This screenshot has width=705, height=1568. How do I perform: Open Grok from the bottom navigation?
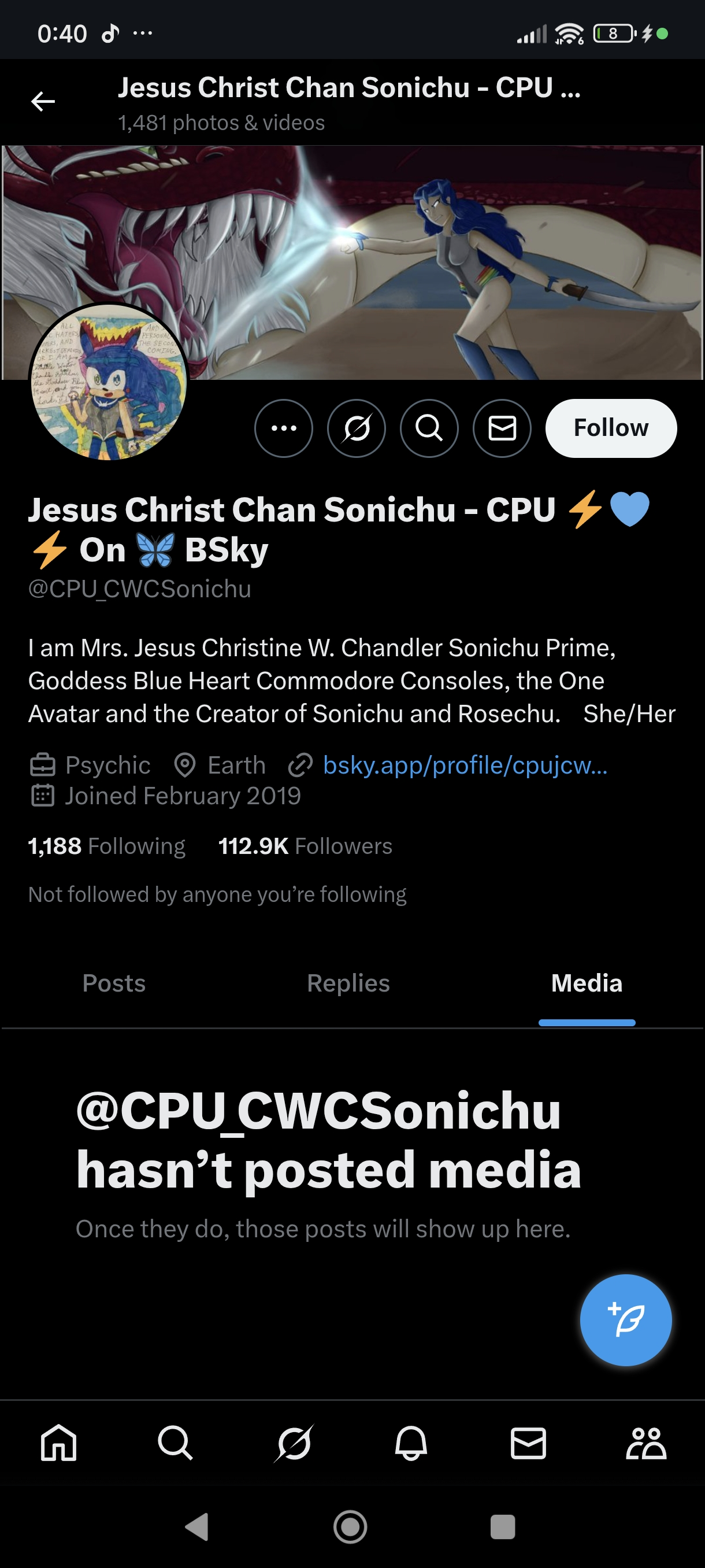click(x=294, y=1443)
